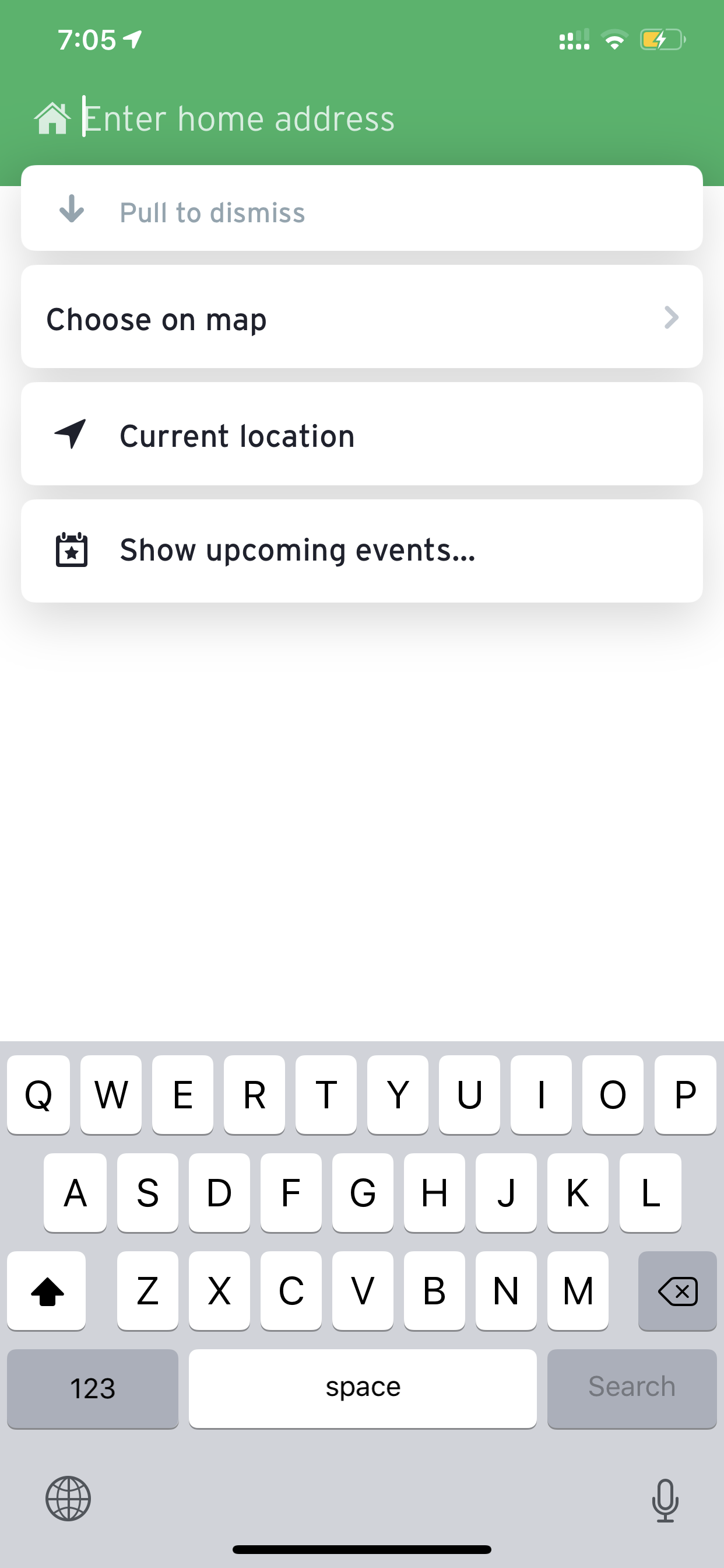Image resolution: width=724 pixels, height=1568 pixels.
Task: Tap the Pull to dismiss row
Action: tap(362, 209)
